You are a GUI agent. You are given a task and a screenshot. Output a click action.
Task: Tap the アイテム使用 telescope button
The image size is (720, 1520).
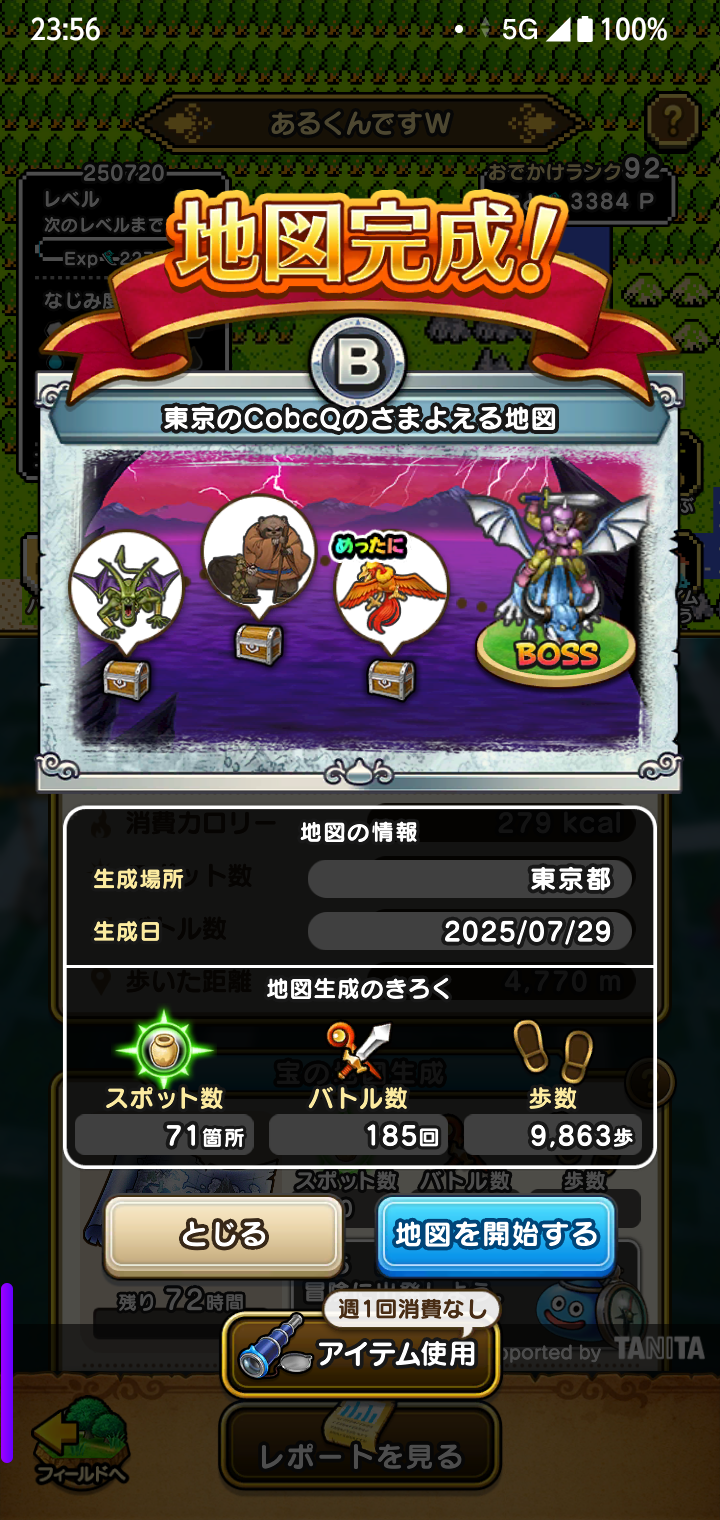pyautogui.click(x=360, y=1354)
